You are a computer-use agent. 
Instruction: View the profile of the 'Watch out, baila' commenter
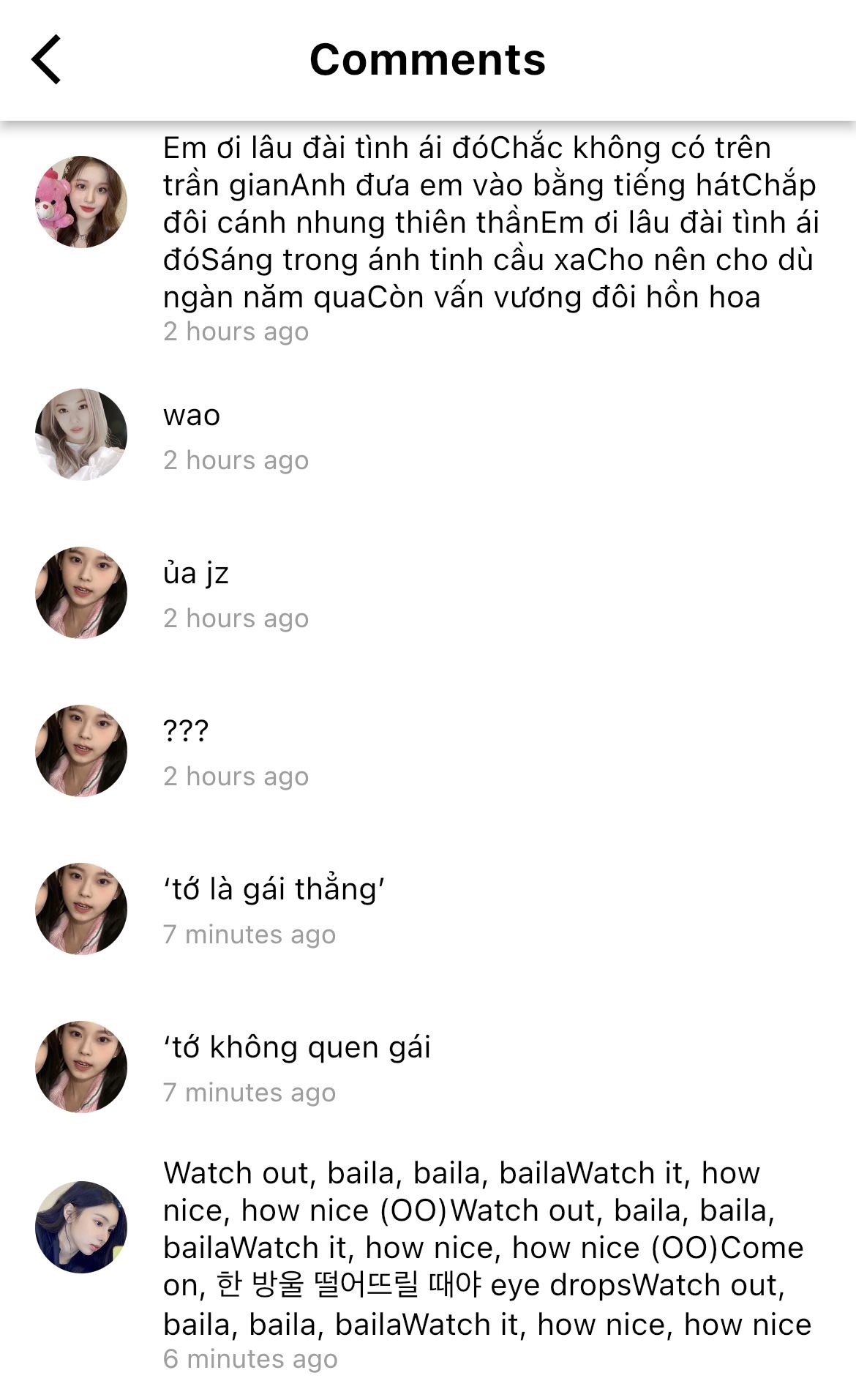click(x=81, y=1227)
